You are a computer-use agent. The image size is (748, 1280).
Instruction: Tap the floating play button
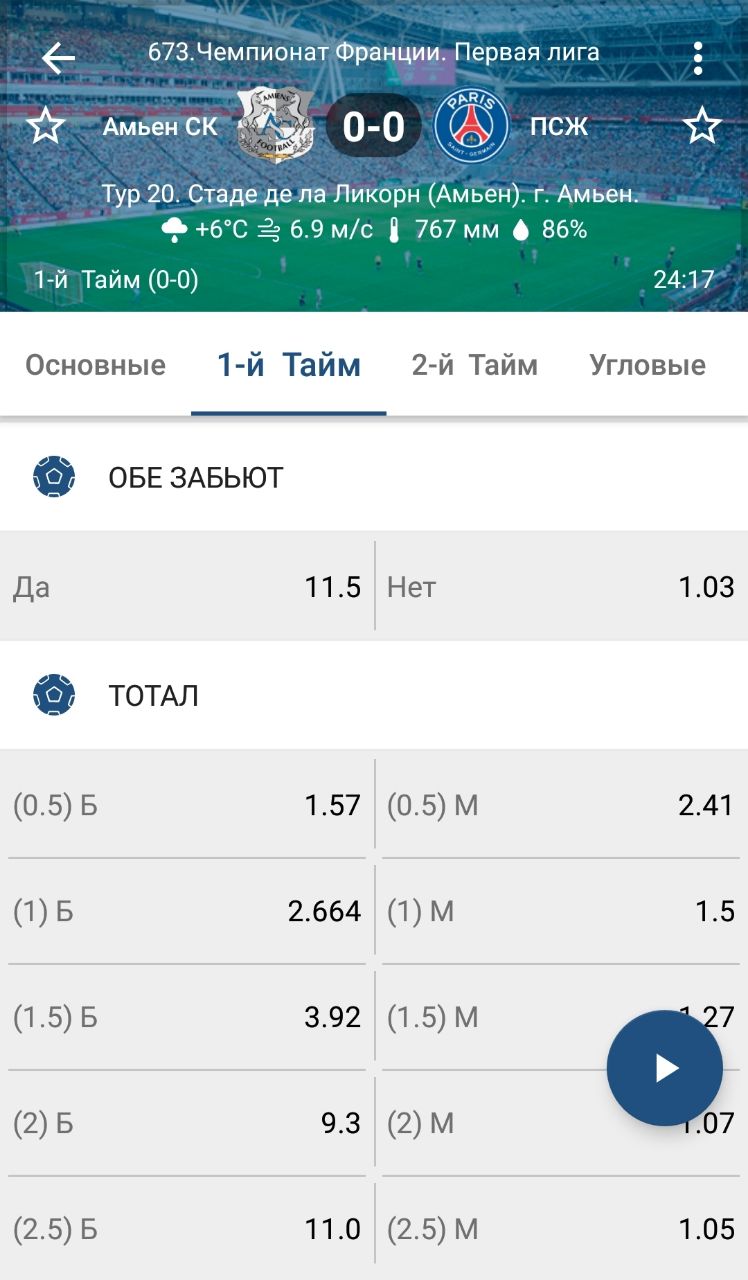(665, 1068)
